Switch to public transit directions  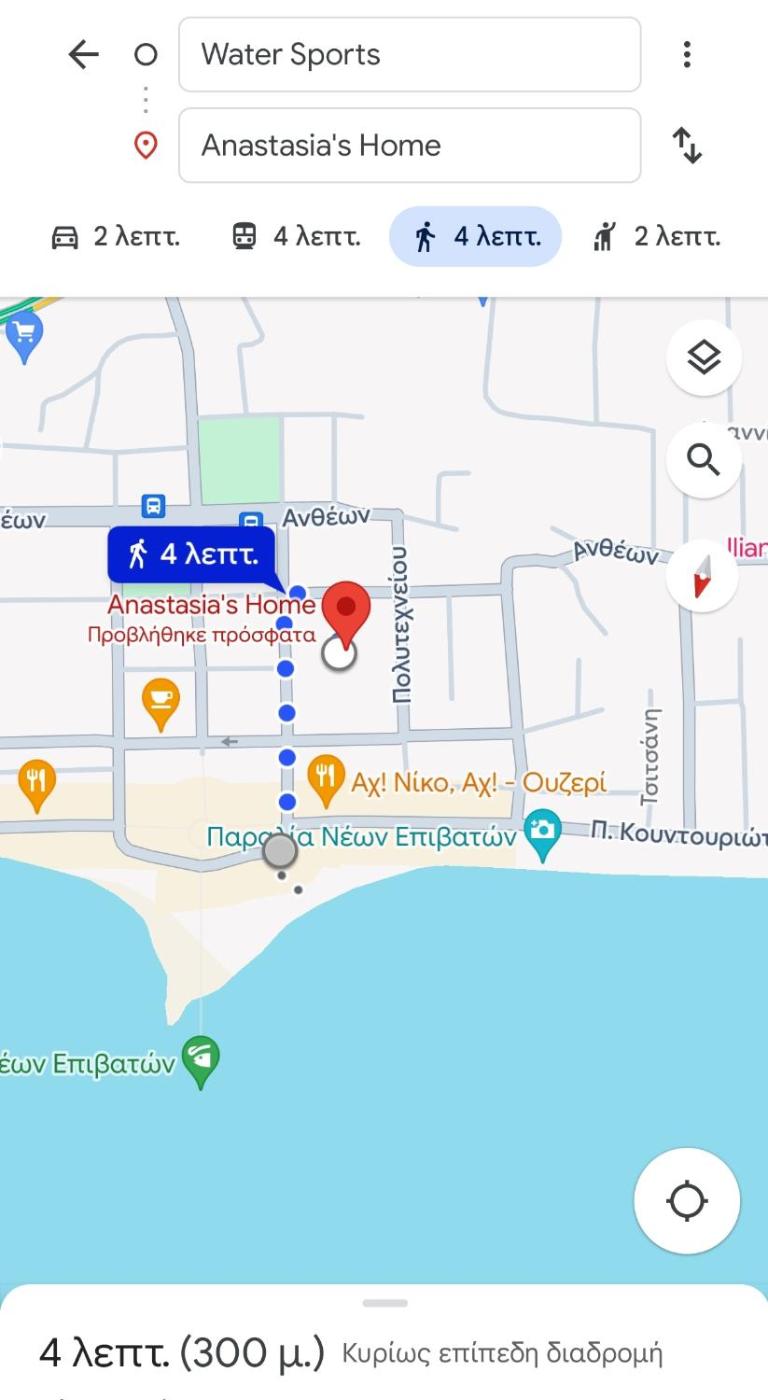pyautogui.click(x=295, y=237)
